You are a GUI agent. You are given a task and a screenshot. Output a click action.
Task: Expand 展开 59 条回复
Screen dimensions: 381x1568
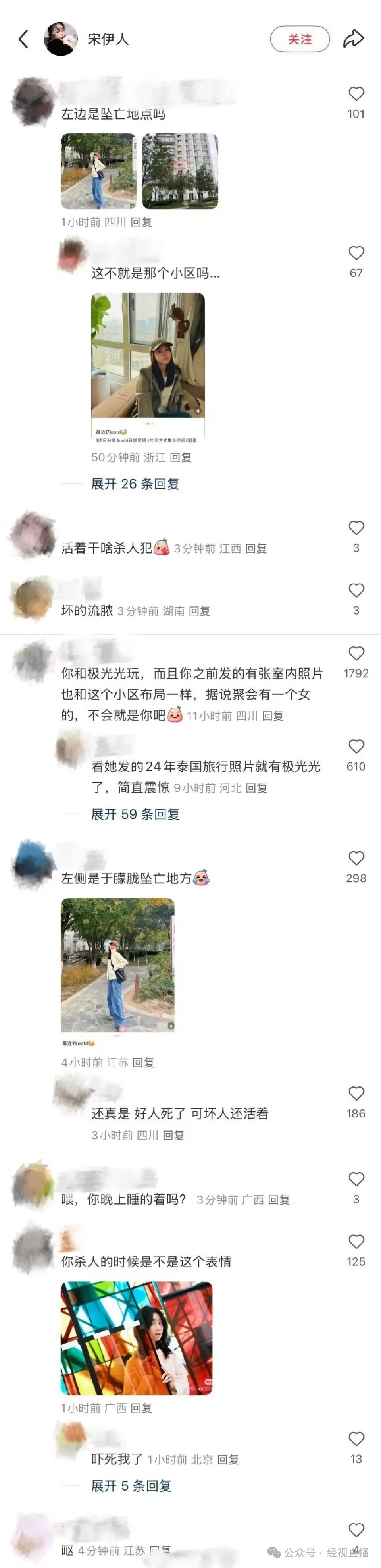tap(135, 814)
